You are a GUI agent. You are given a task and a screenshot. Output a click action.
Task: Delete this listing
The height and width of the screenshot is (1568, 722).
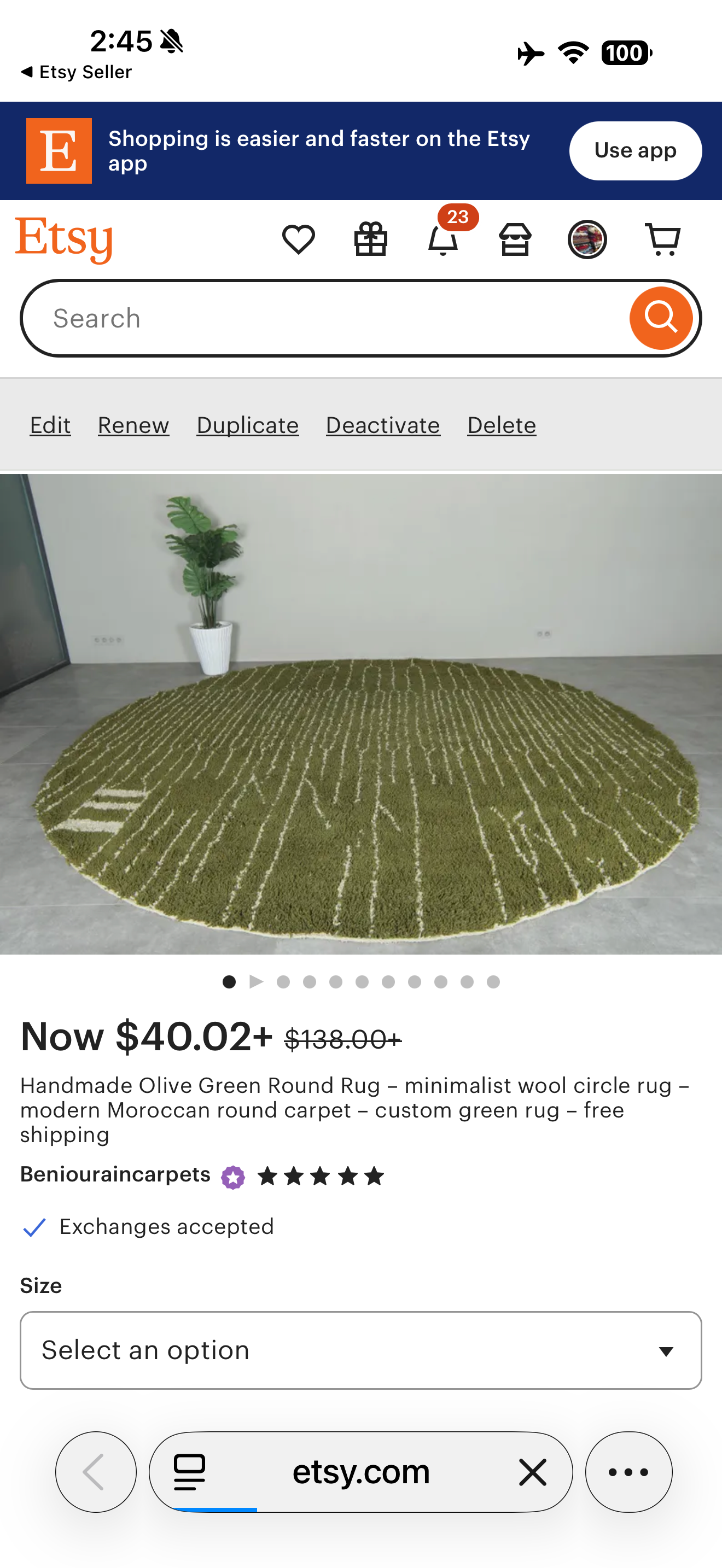(502, 425)
